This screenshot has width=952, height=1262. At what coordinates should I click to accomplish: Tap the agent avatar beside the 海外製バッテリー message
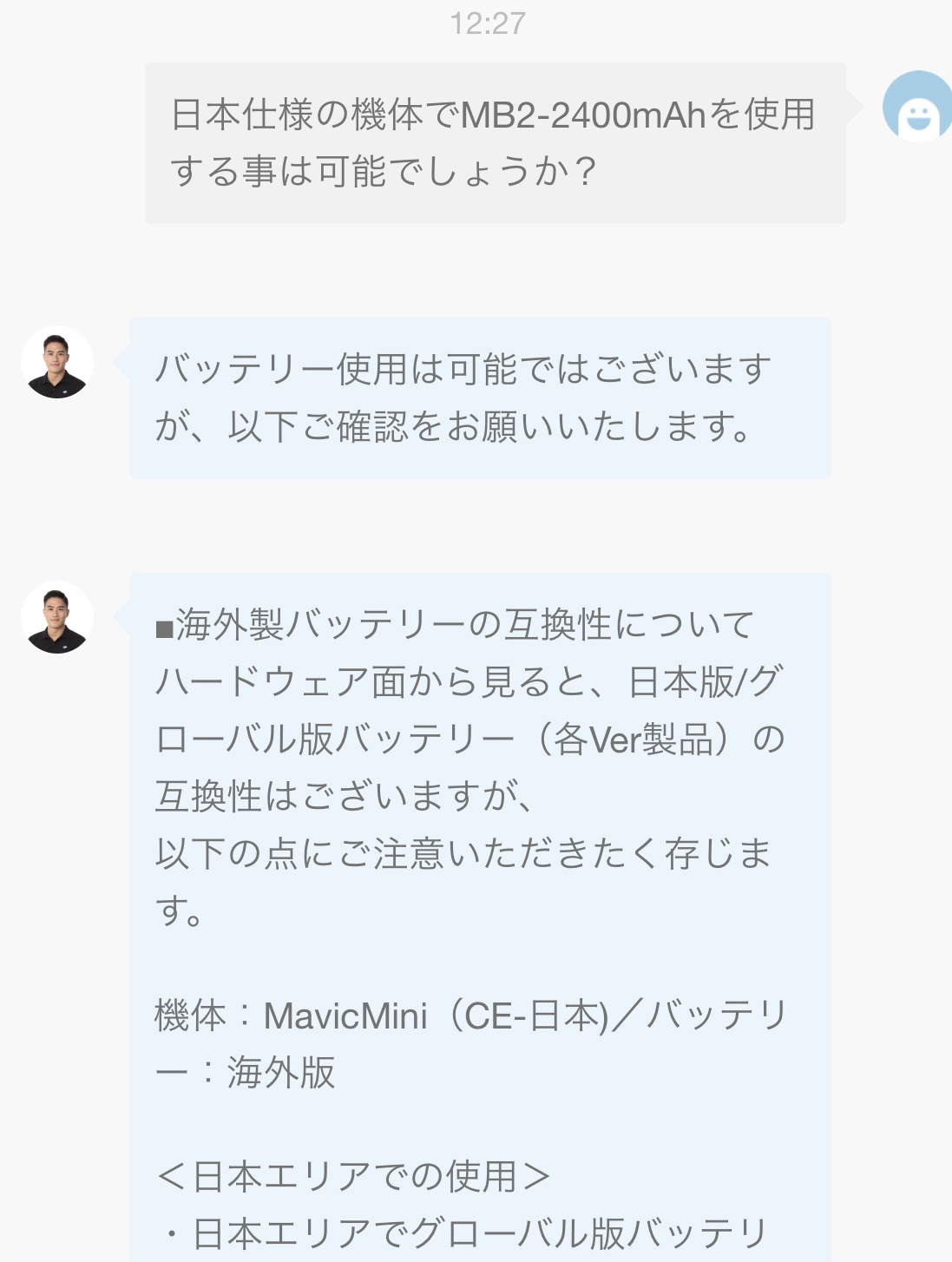57,617
